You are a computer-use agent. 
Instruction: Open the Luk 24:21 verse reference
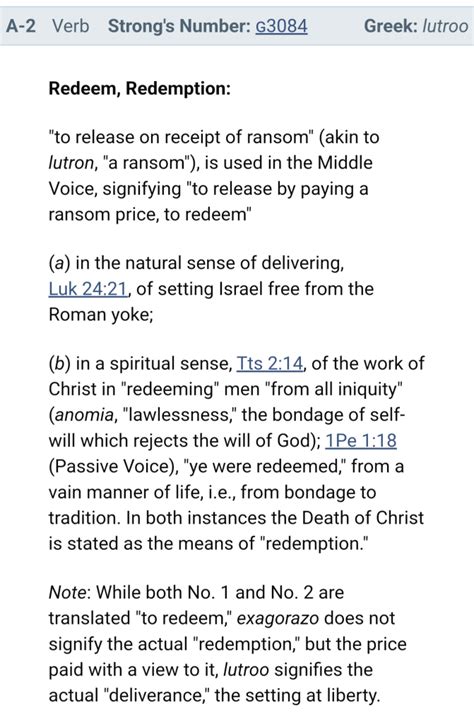coord(88,289)
